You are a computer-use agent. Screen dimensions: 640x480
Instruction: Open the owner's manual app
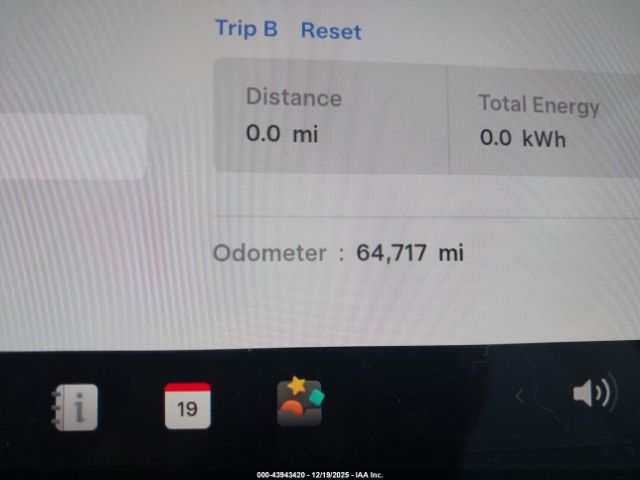pos(76,407)
